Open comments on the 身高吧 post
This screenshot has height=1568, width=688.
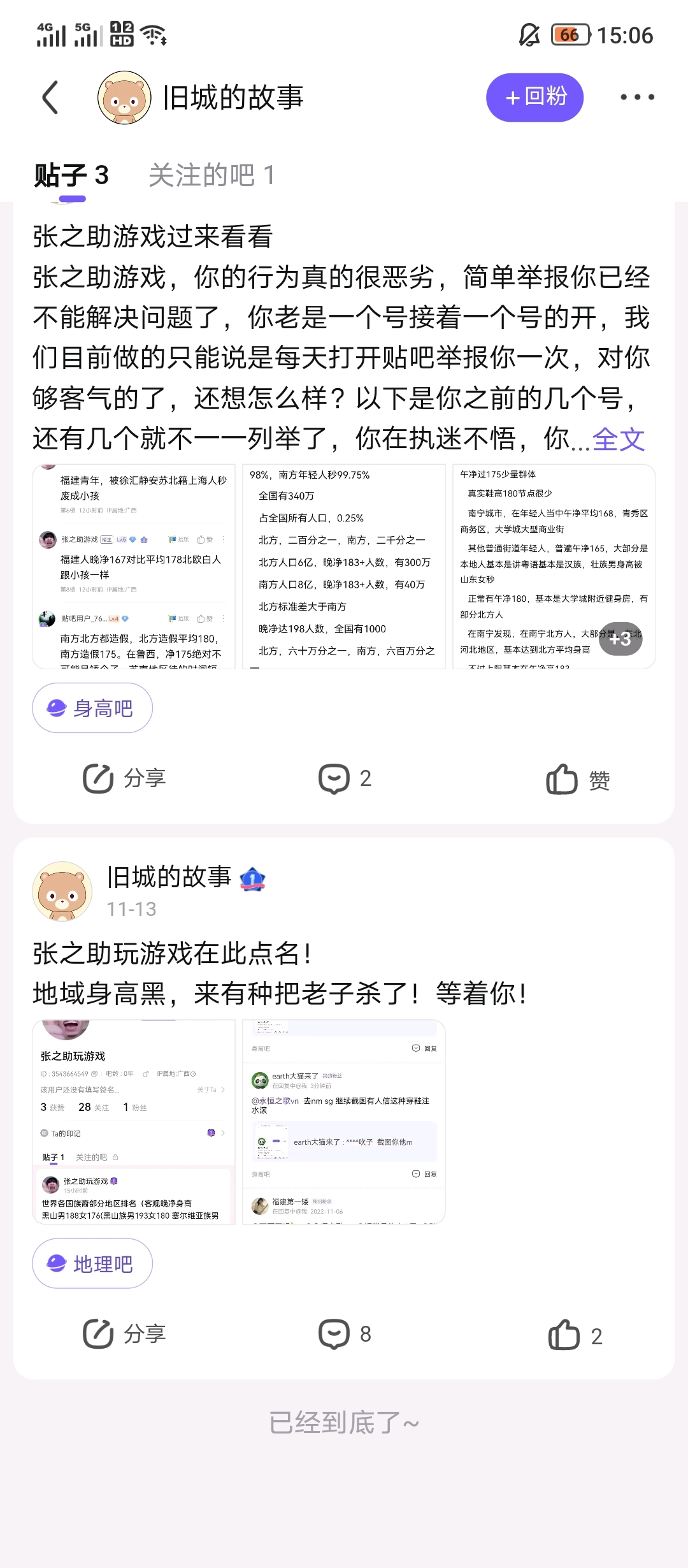pos(345,778)
